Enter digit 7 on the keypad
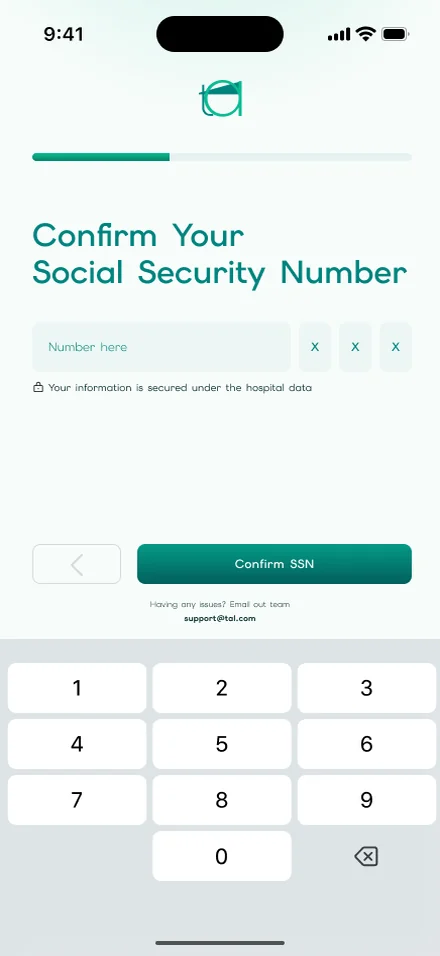This screenshot has width=440, height=956. 77,800
